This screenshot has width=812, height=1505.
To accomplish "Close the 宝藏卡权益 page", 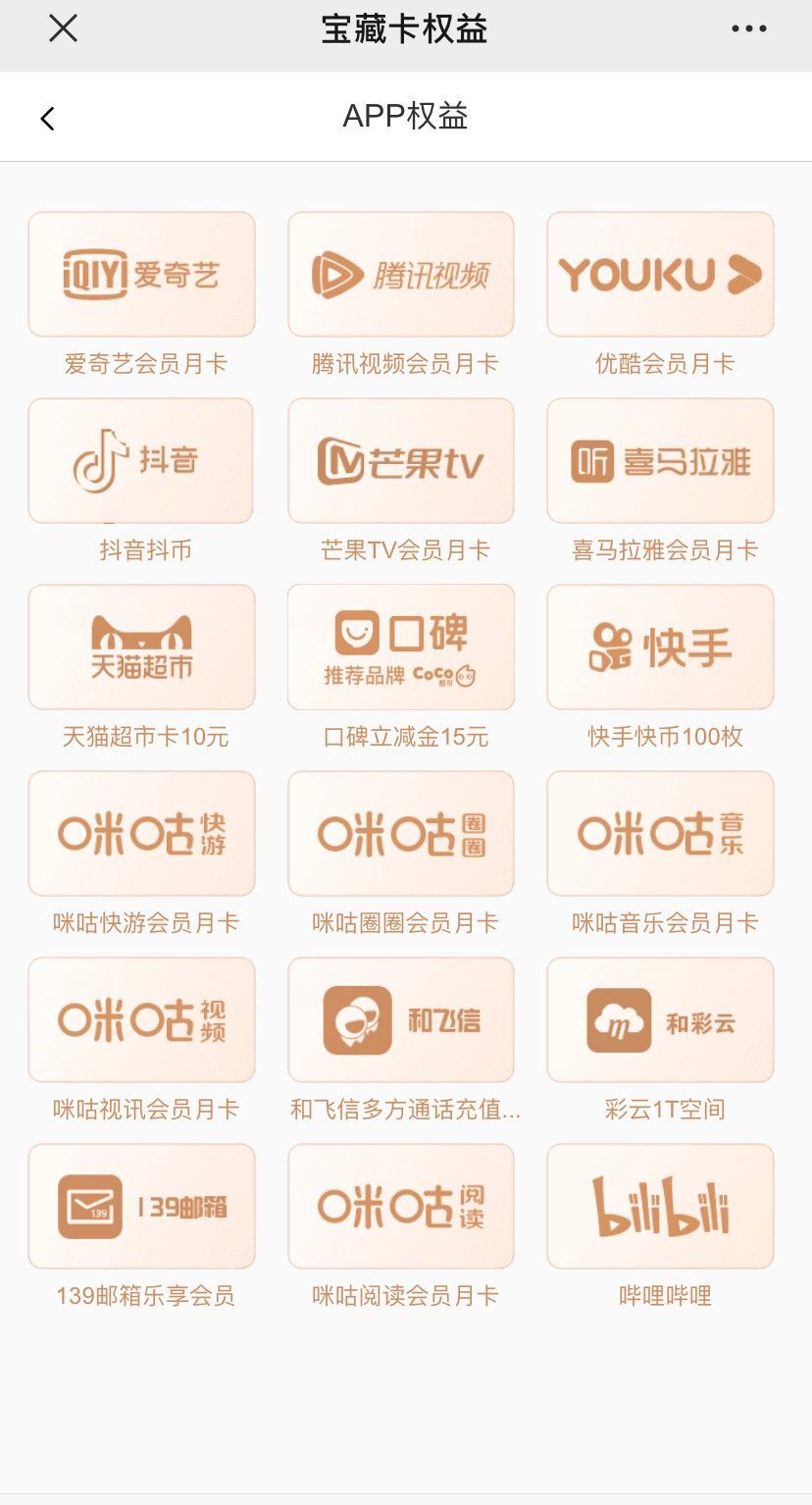I will point(63,29).
